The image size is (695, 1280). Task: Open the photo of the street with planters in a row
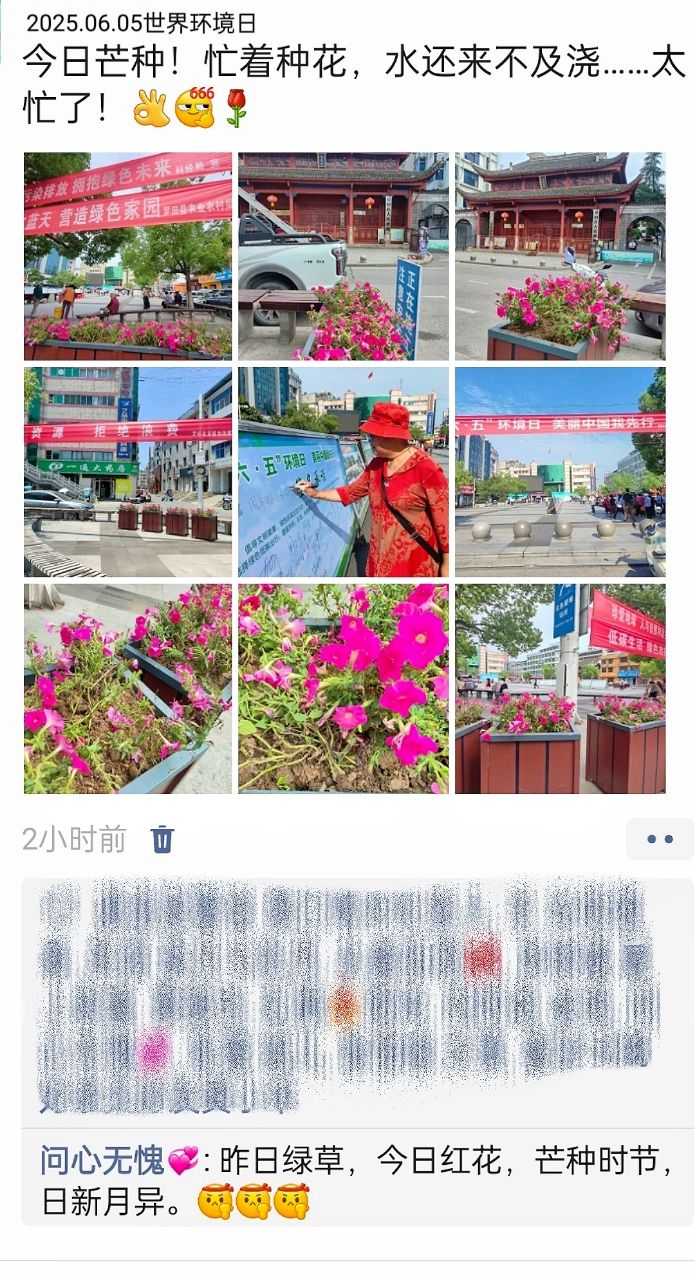(x=128, y=472)
